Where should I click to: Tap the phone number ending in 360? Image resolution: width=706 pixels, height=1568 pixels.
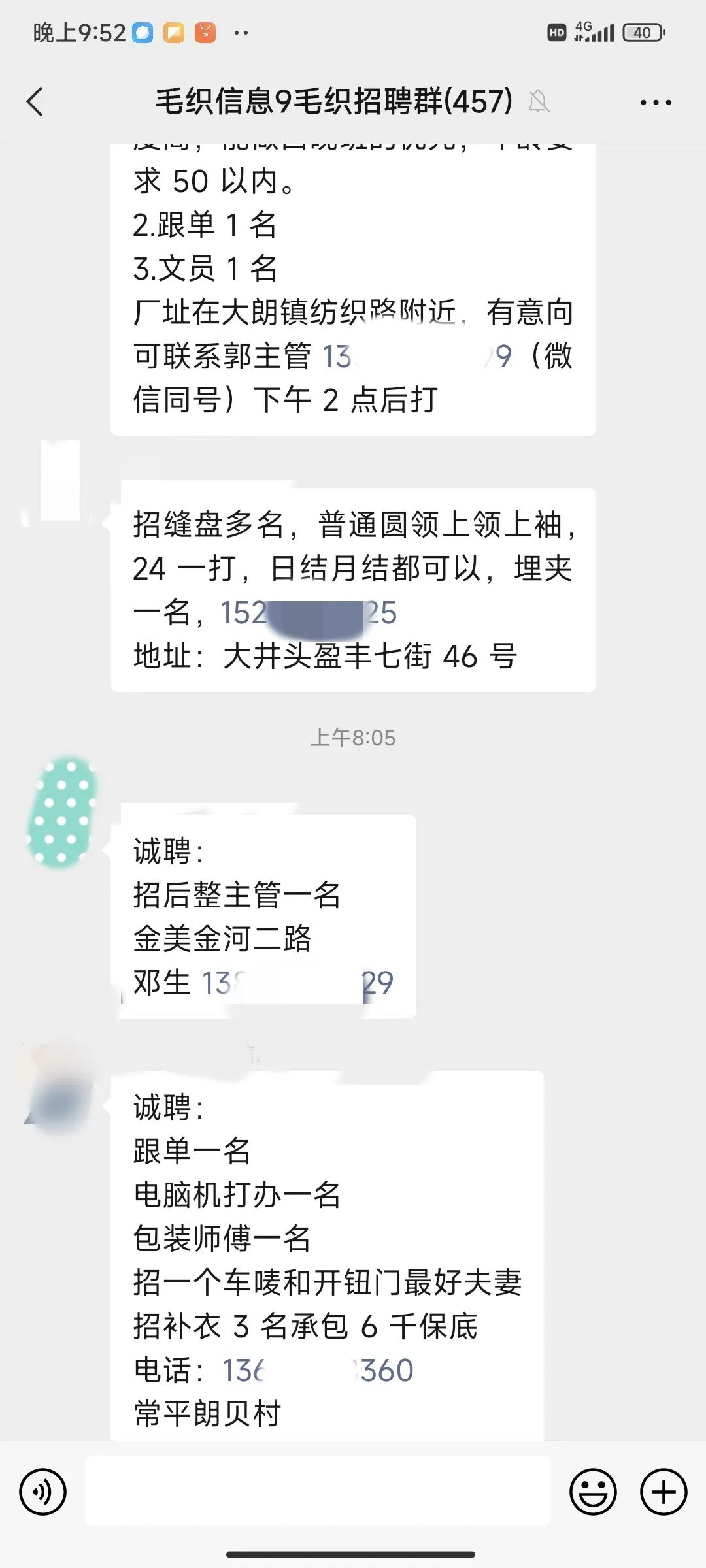[318, 1370]
